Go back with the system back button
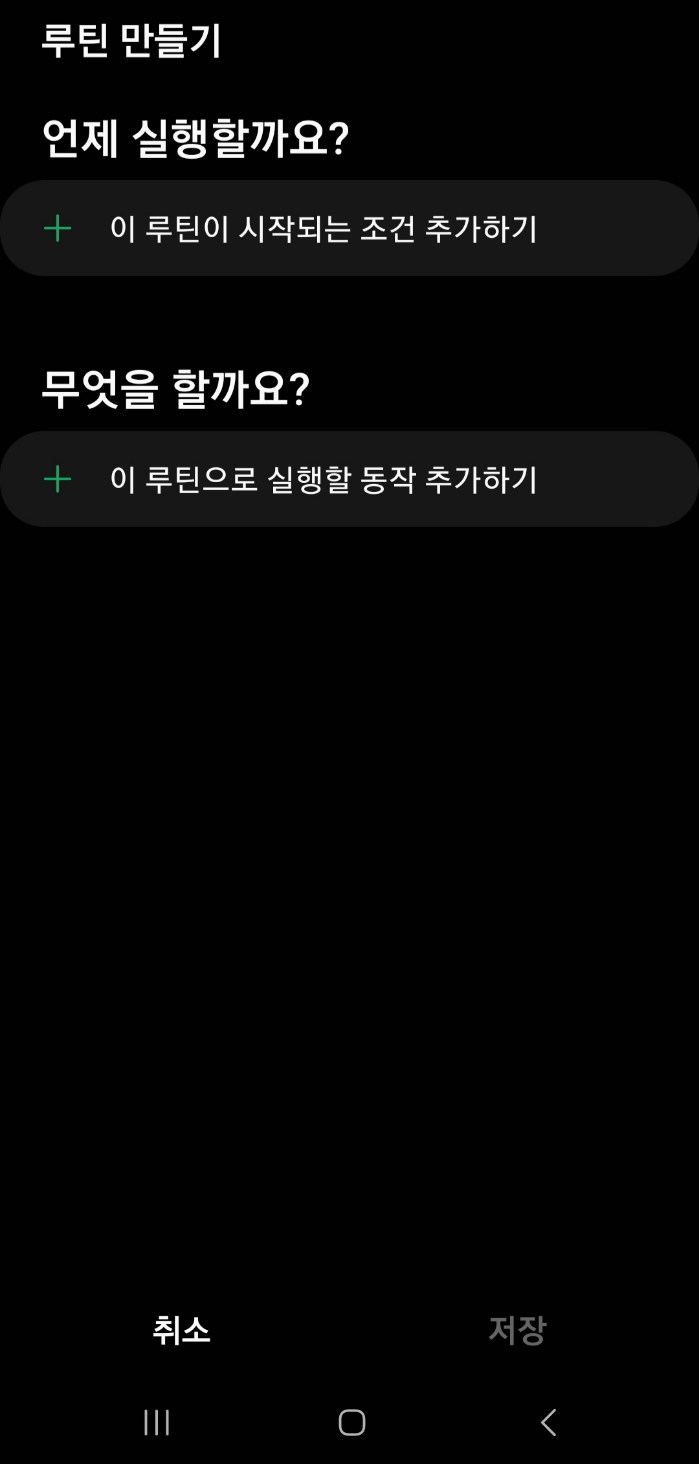Viewport: 699px width, 1464px height. point(547,1422)
